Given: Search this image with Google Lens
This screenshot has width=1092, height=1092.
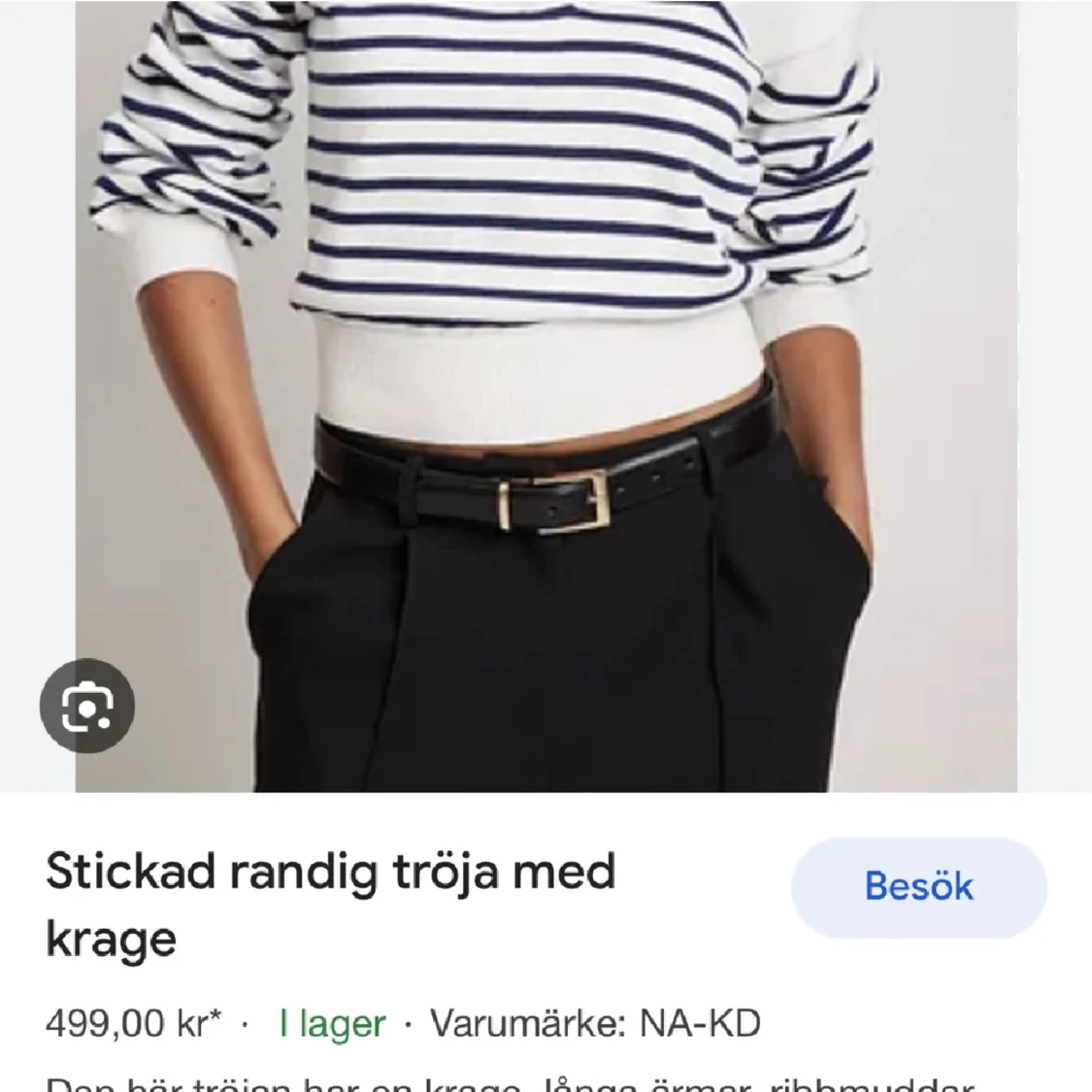Looking at the screenshot, I should [x=87, y=707].
